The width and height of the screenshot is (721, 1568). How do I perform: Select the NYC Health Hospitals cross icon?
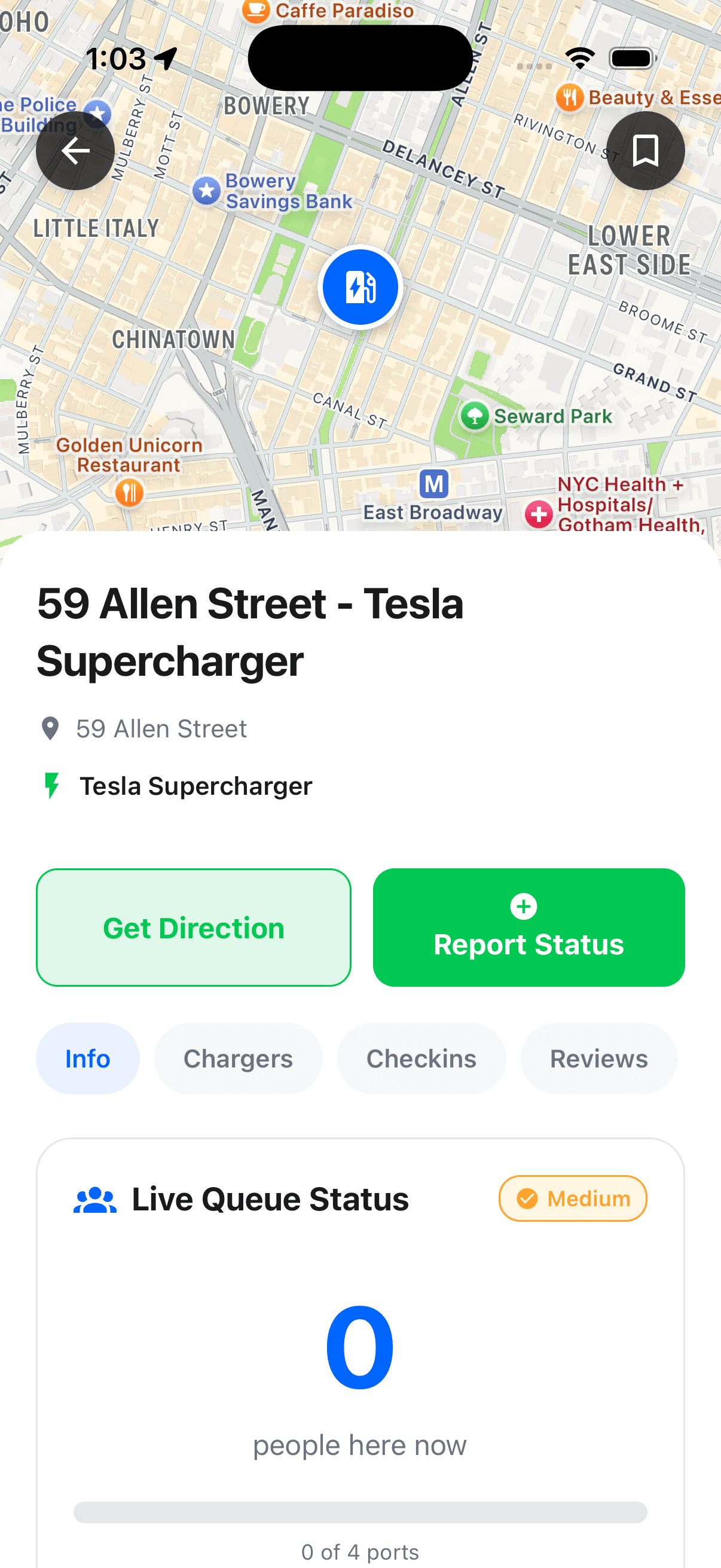(538, 513)
